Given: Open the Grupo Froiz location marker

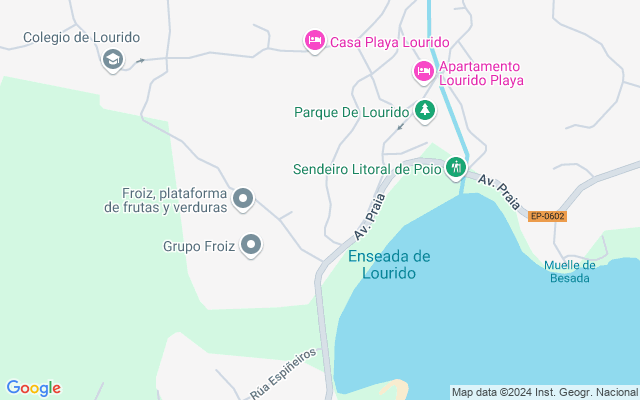Looking at the screenshot, I should (x=251, y=245).
